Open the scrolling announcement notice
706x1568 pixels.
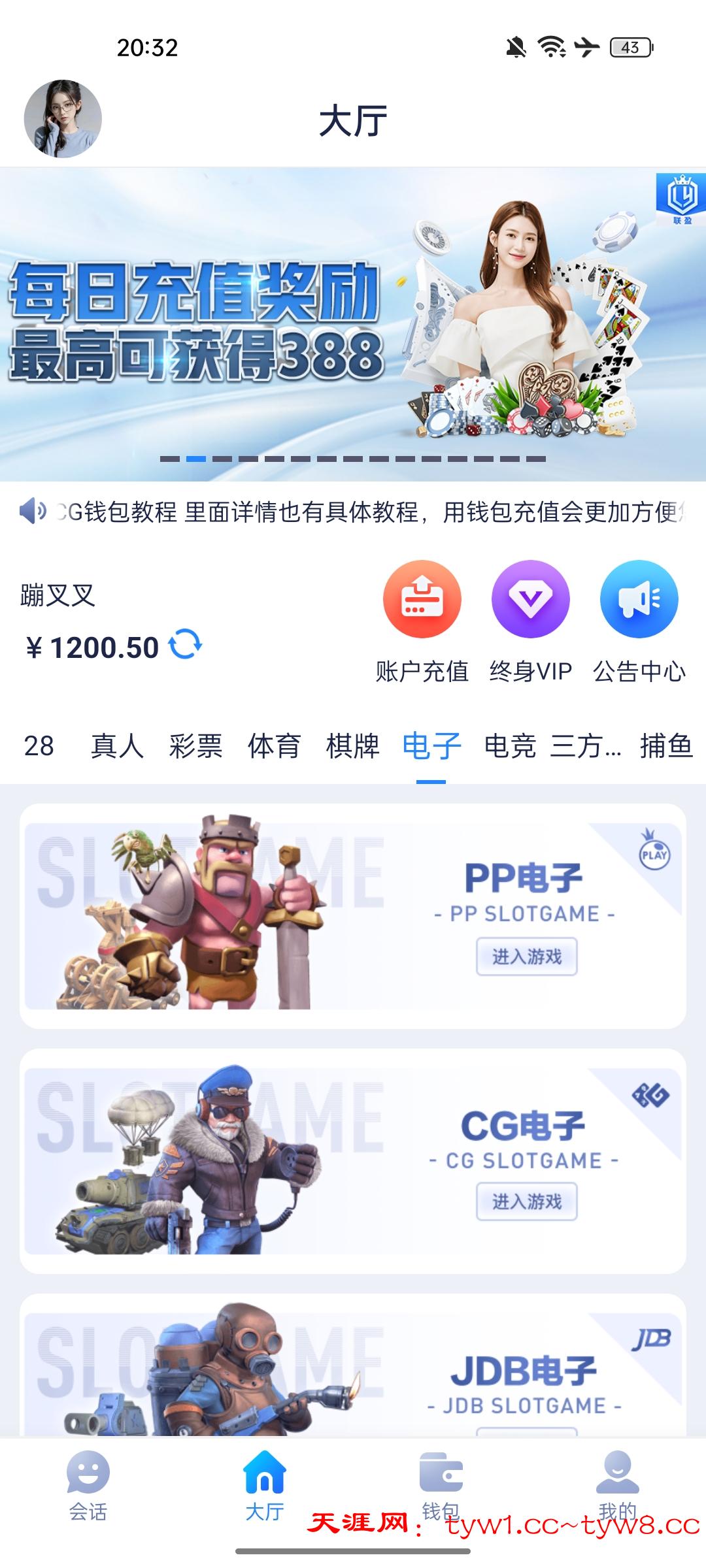366,512
